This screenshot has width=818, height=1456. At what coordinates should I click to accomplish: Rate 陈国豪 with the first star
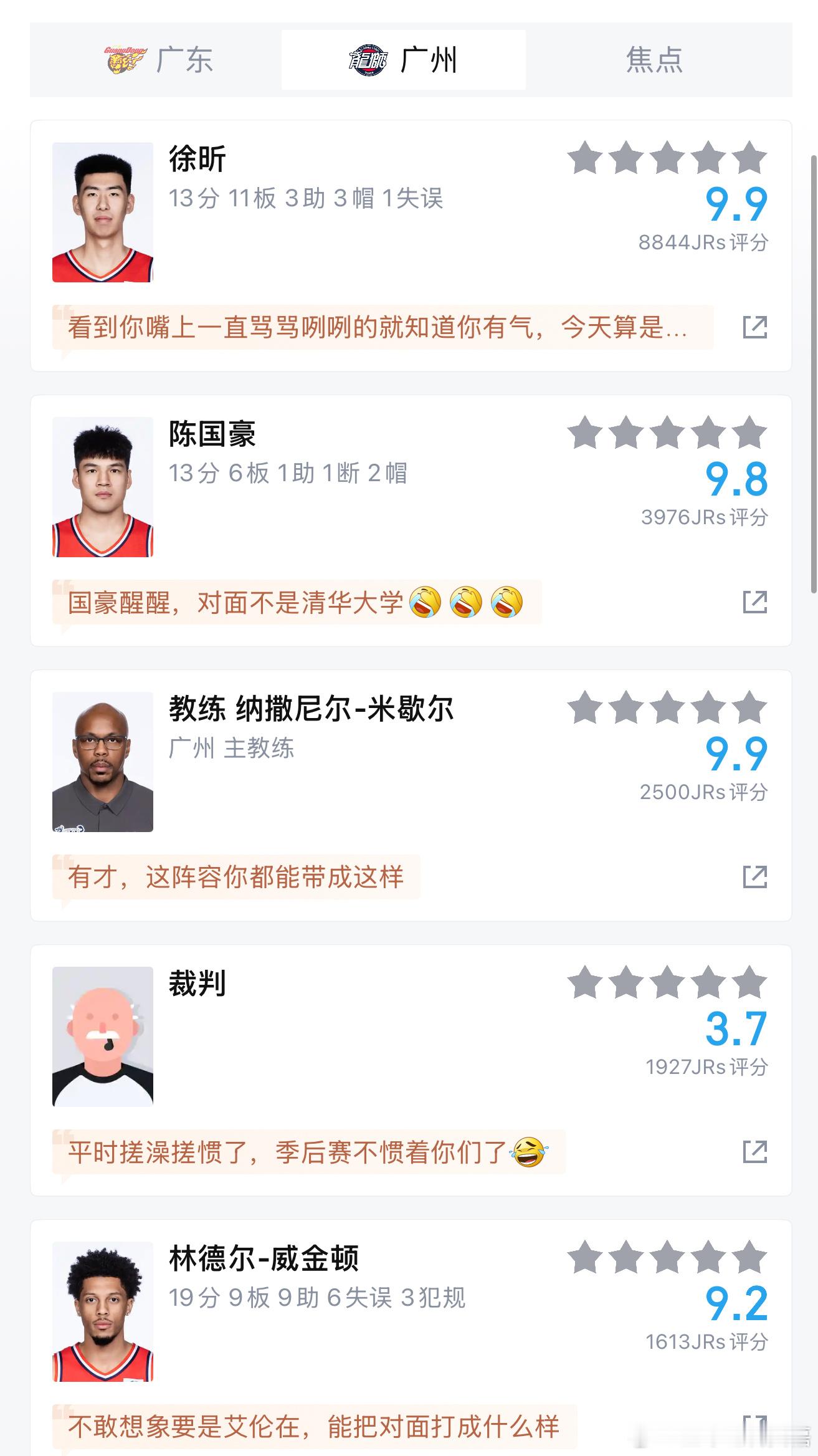pos(584,433)
